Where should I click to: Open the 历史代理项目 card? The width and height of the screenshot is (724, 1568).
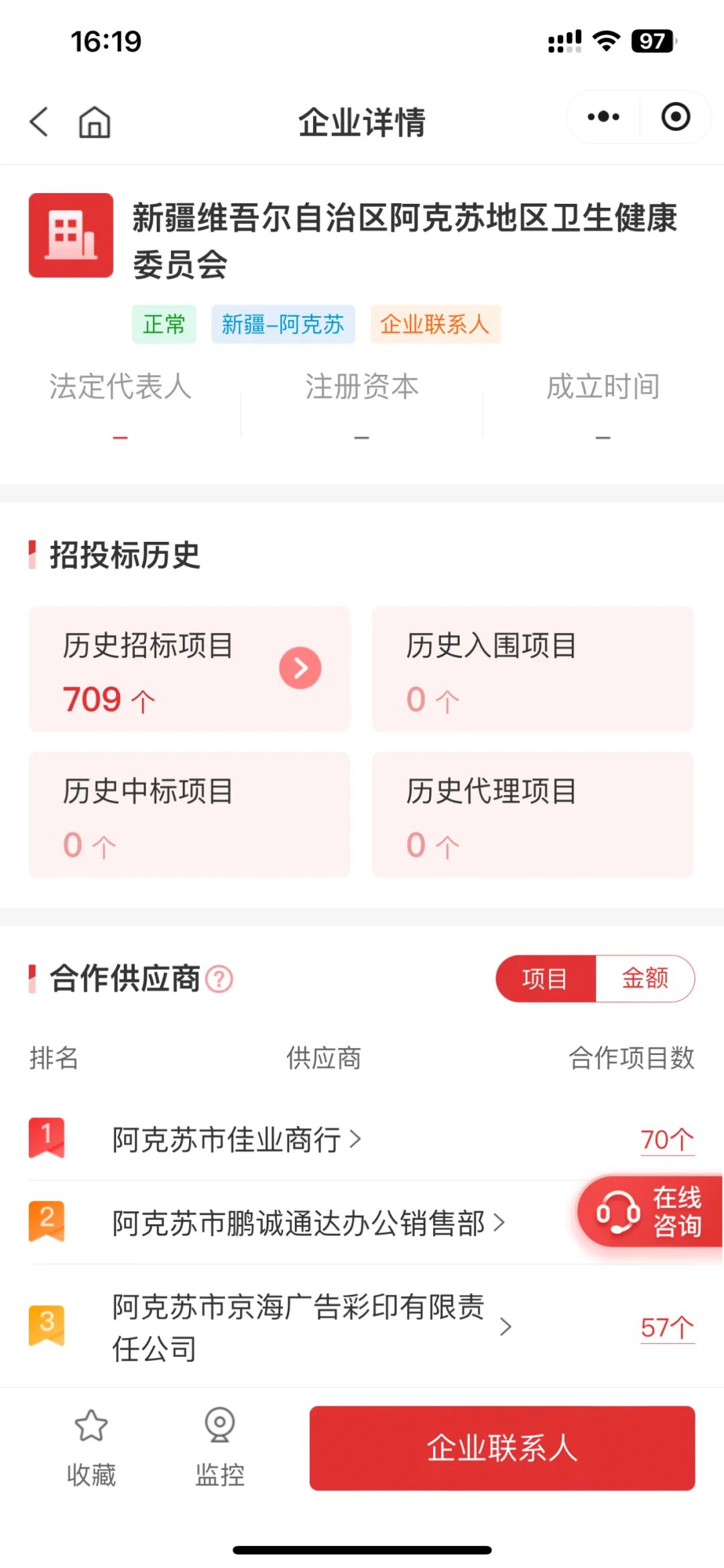(532, 814)
